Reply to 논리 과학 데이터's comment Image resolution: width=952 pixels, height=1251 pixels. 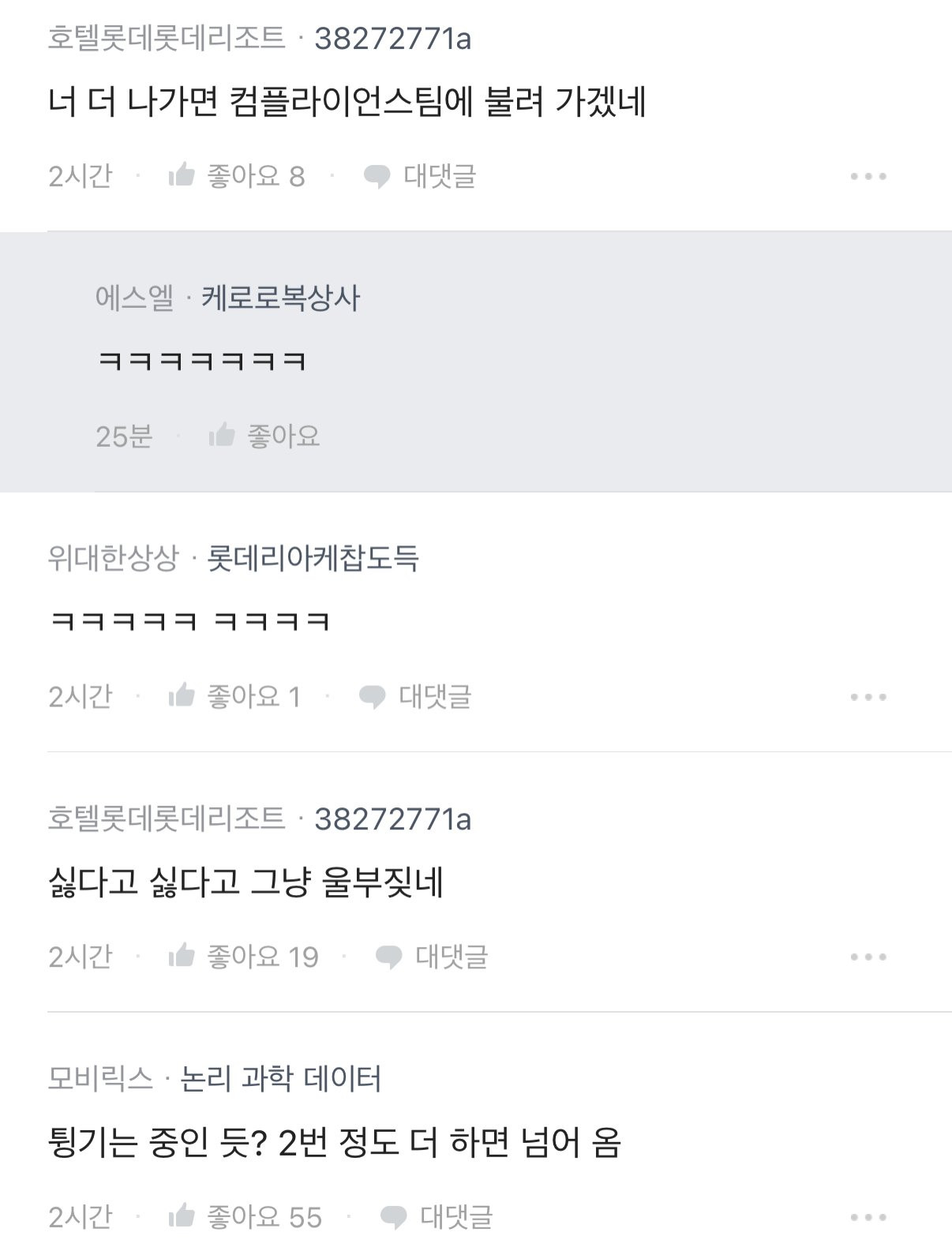pos(437,1216)
